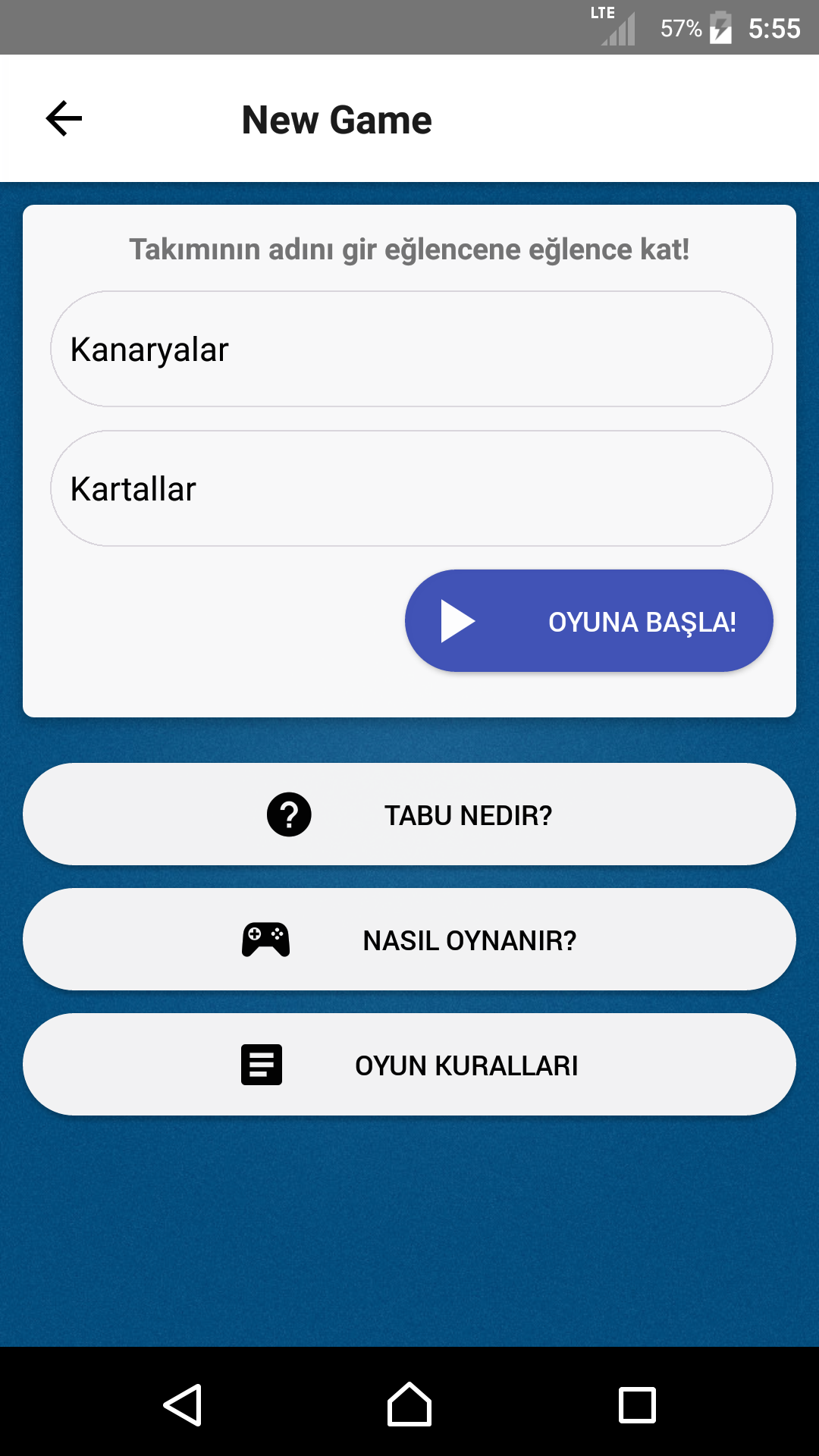819x1456 pixels.
Task: Edit the Kanaryalar team name field
Action: [x=412, y=349]
